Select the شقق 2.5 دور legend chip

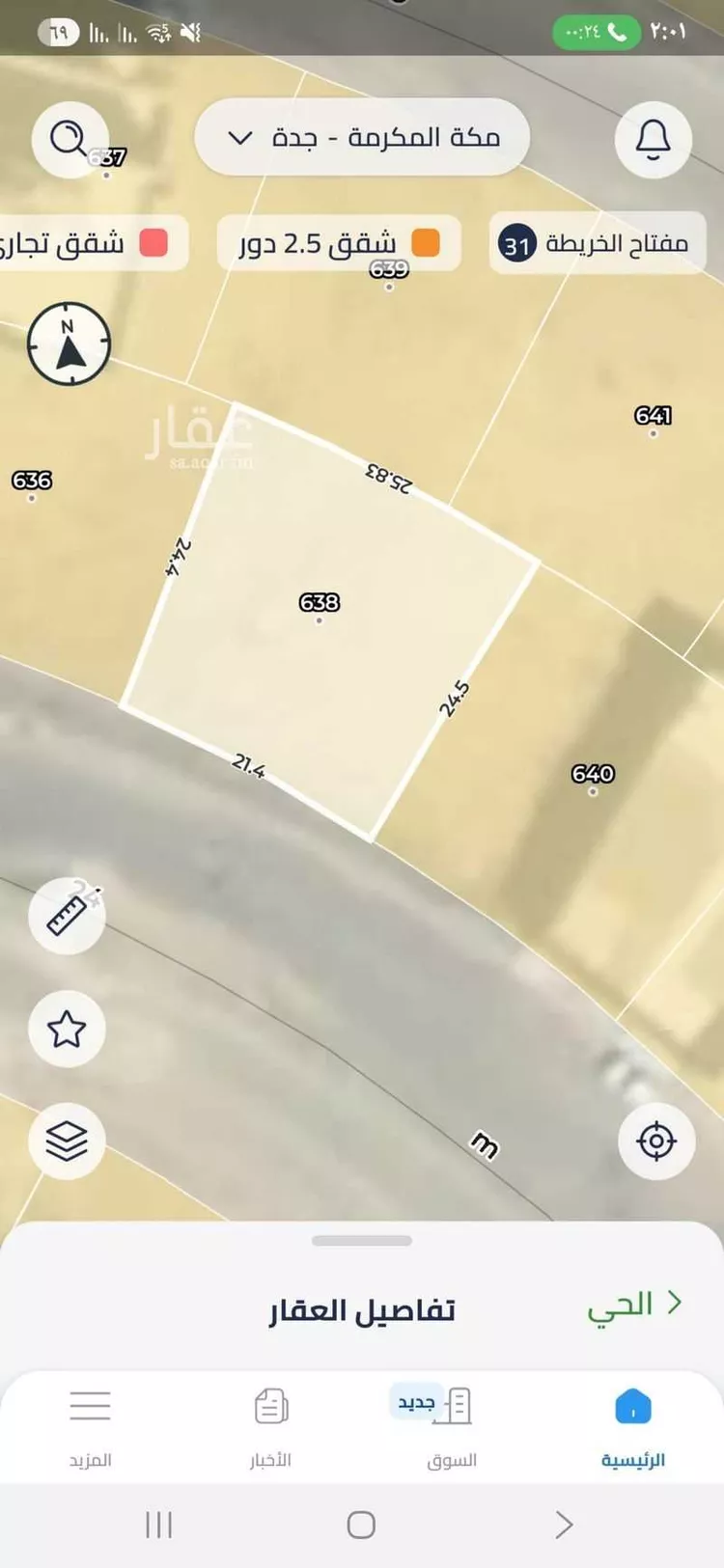click(x=339, y=243)
